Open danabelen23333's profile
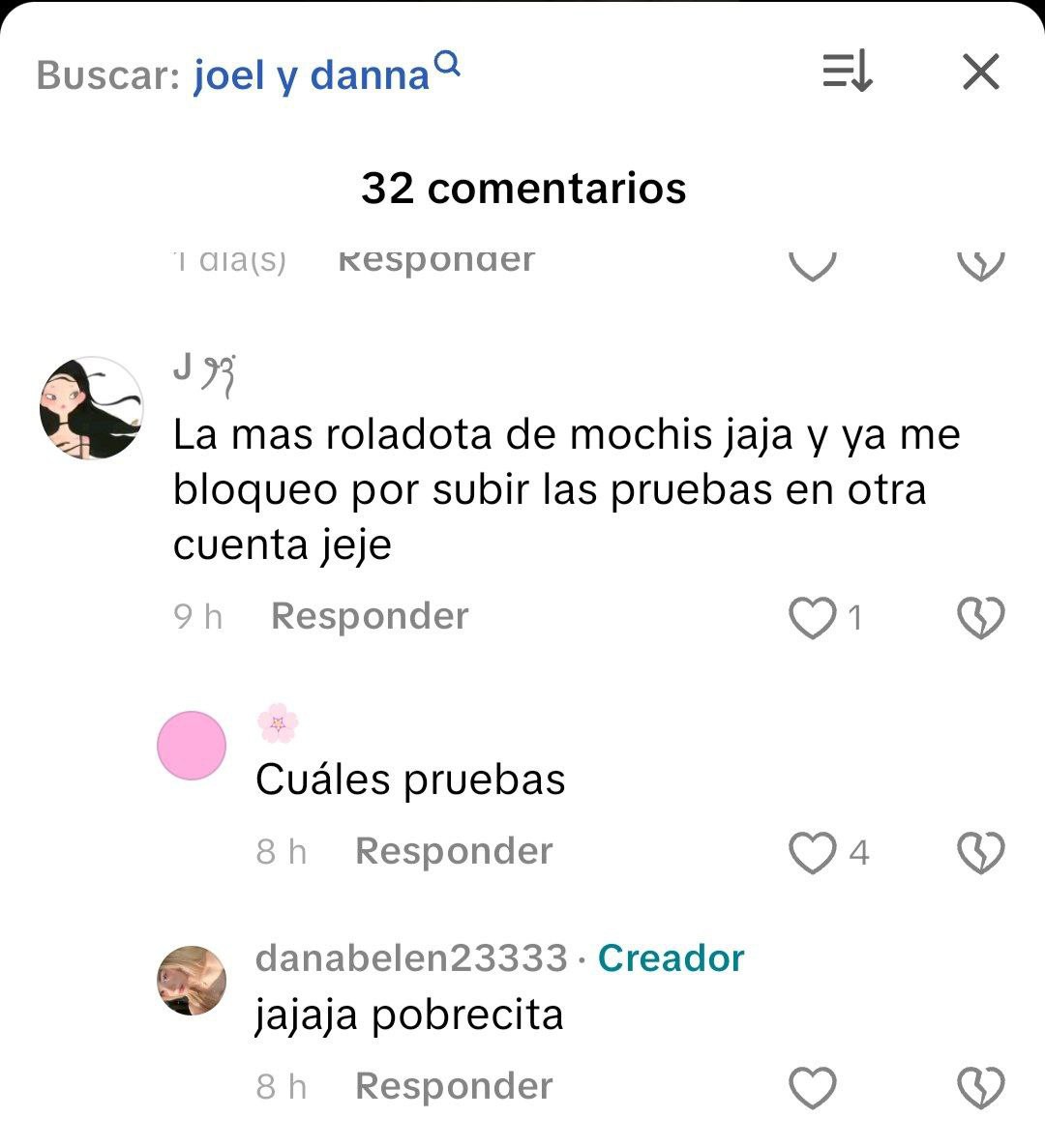 411,958
